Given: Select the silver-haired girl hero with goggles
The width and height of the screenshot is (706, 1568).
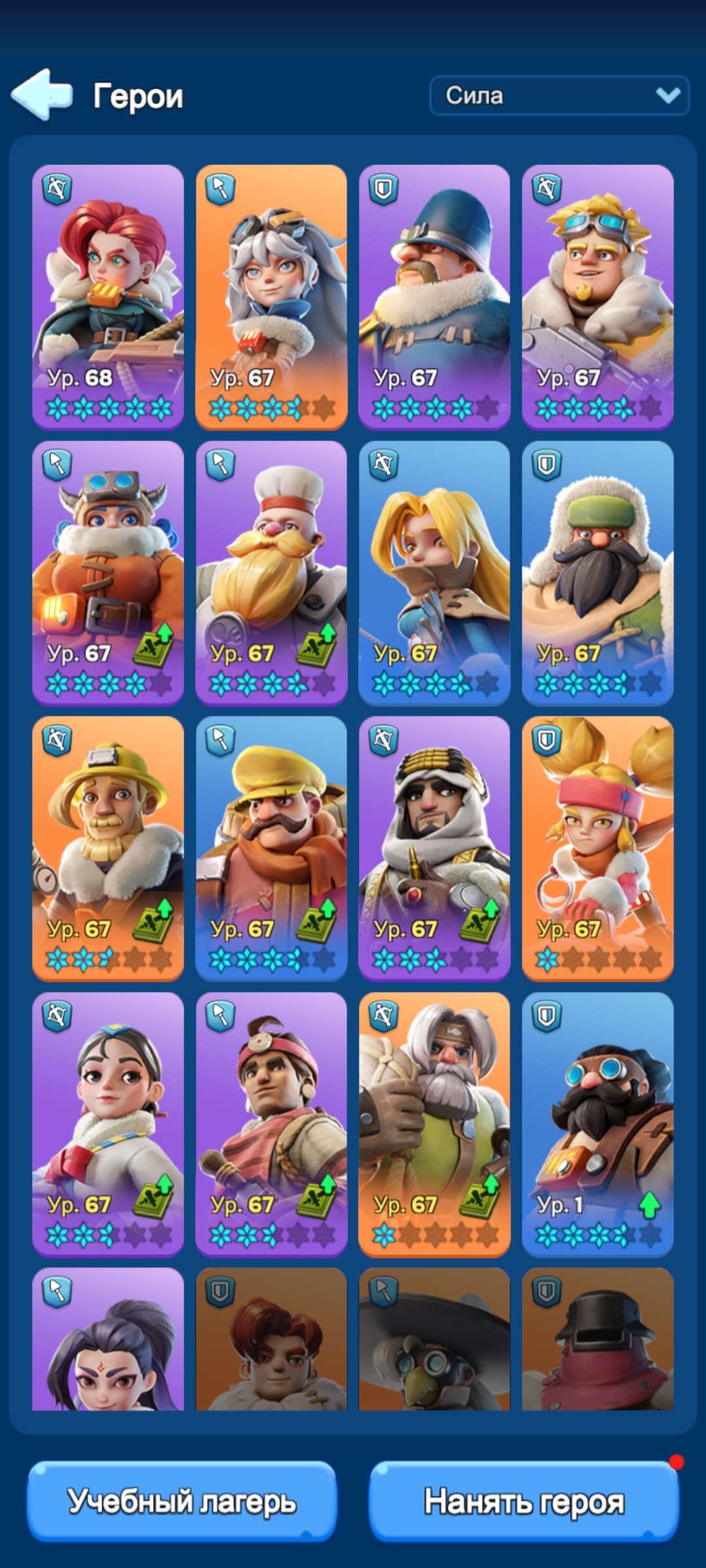Looking at the screenshot, I should point(271,297).
